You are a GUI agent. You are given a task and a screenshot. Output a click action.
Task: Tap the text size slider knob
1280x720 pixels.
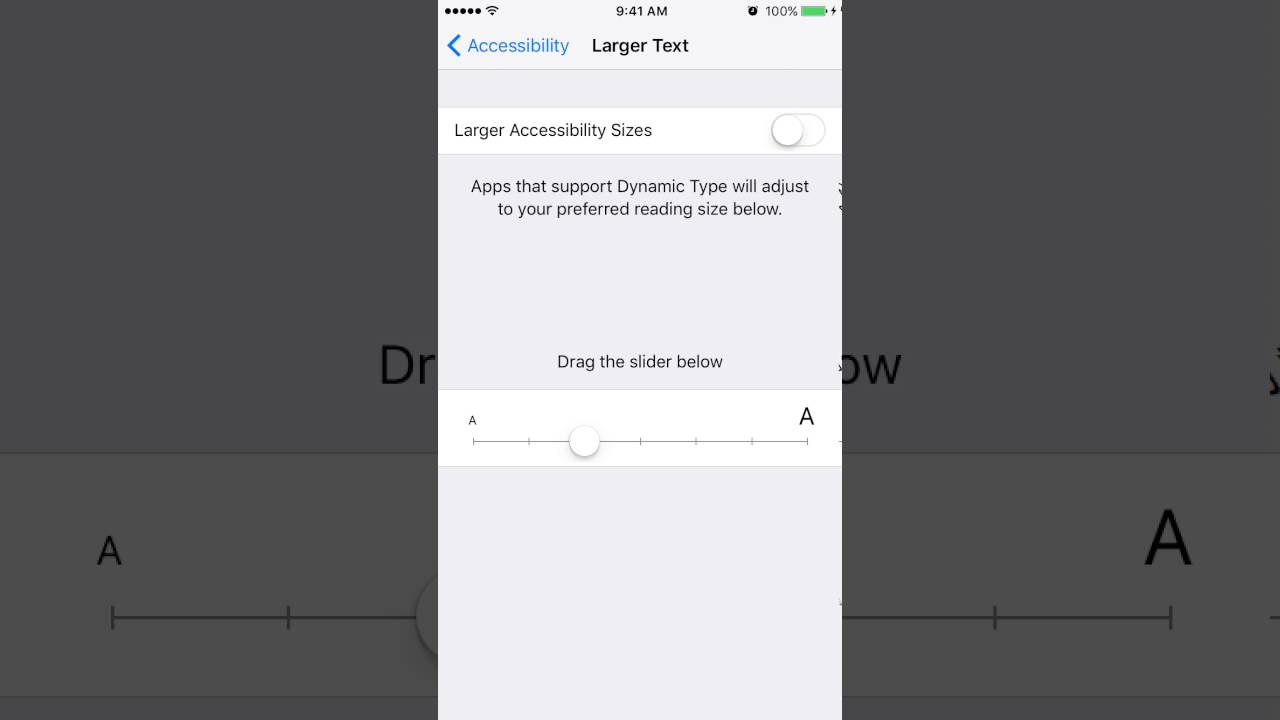[x=584, y=441]
